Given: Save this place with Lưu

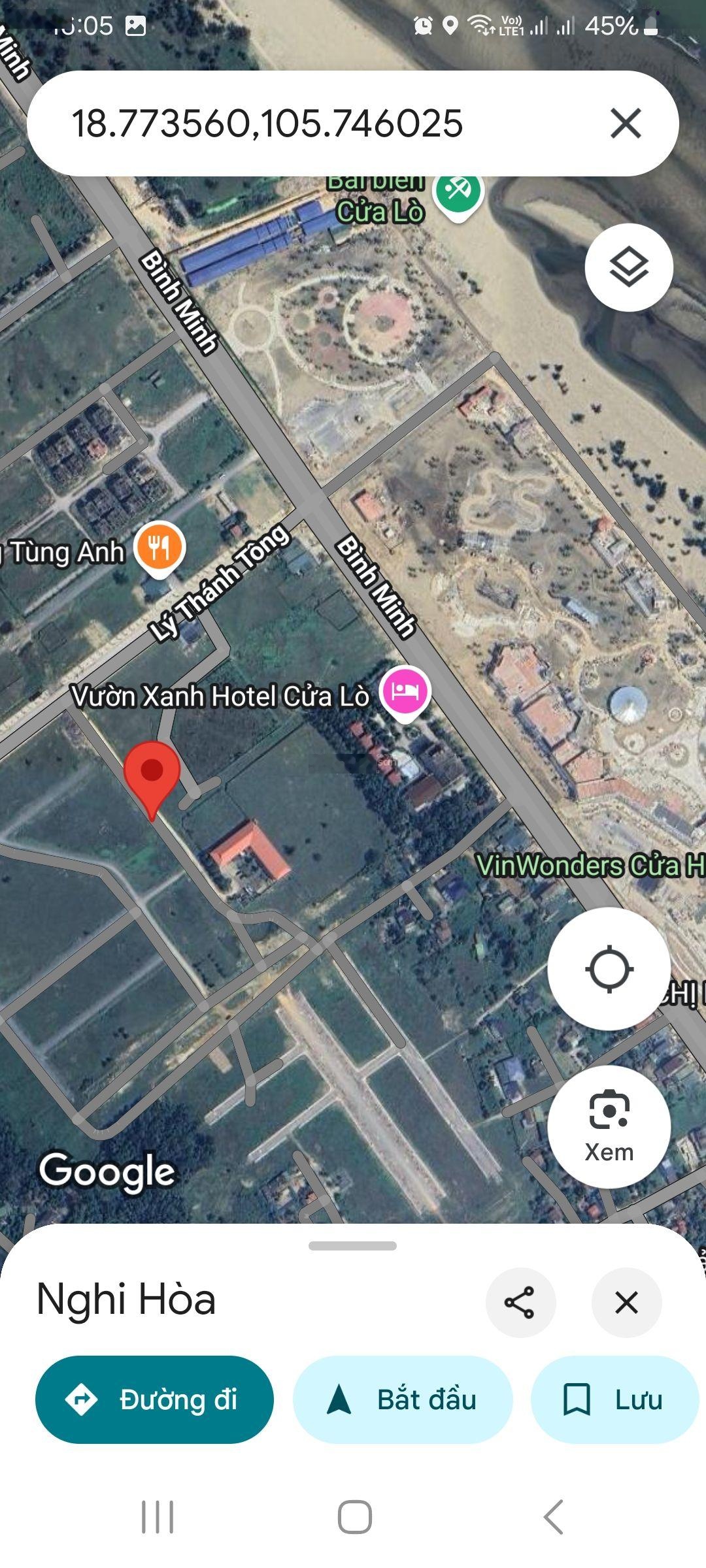Looking at the screenshot, I should coord(614,1399).
